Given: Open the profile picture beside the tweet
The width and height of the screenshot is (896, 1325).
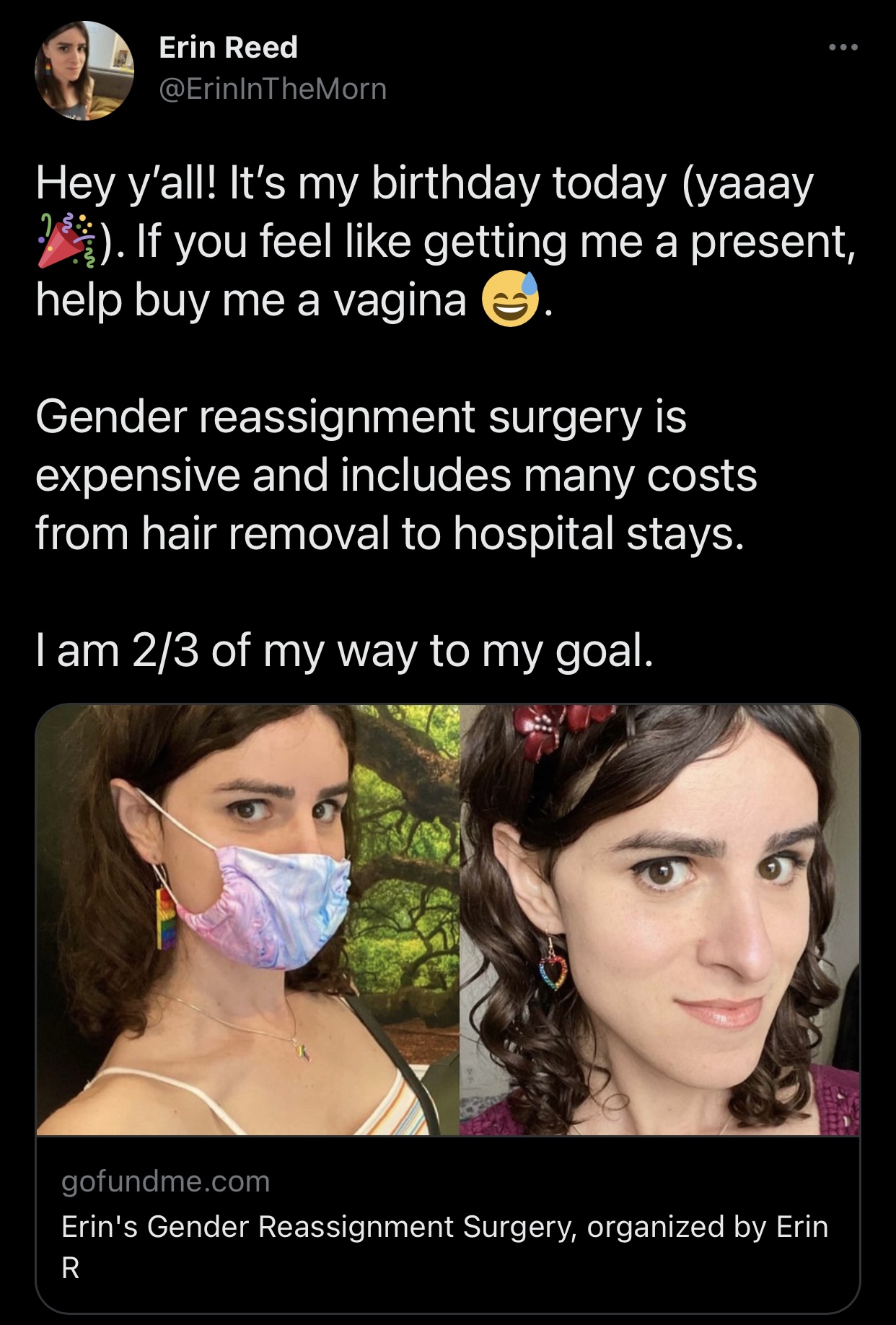Looking at the screenshot, I should click(x=84, y=71).
